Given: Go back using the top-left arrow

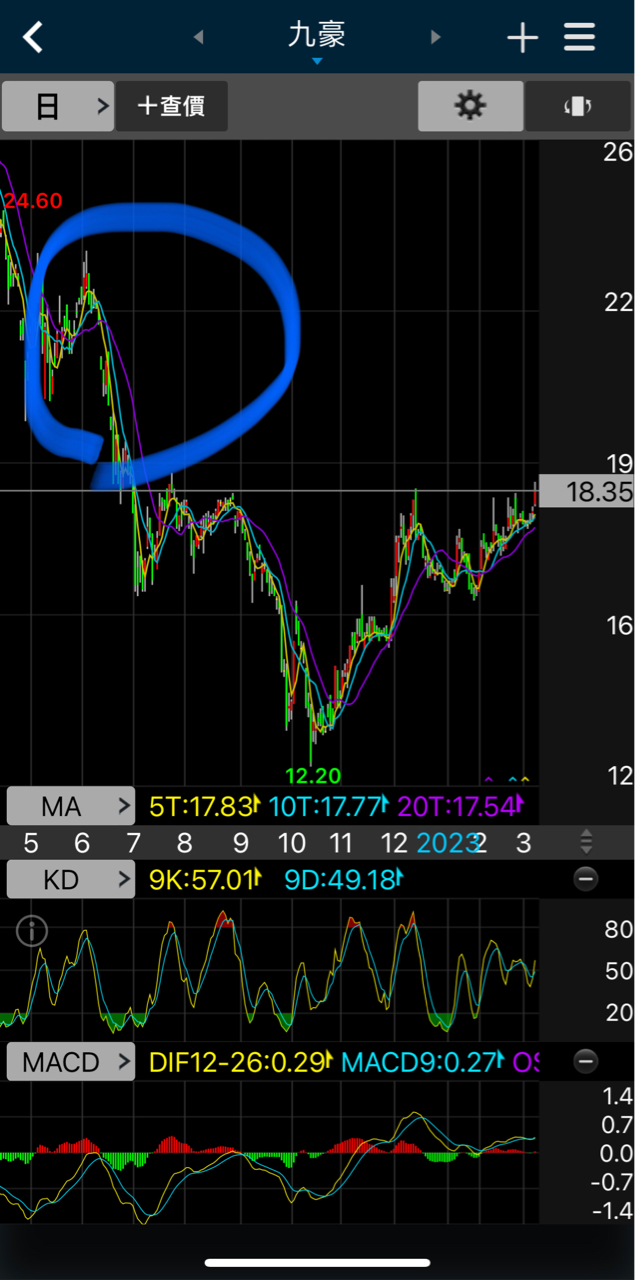Looking at the screenshot, I should (33, 38).
